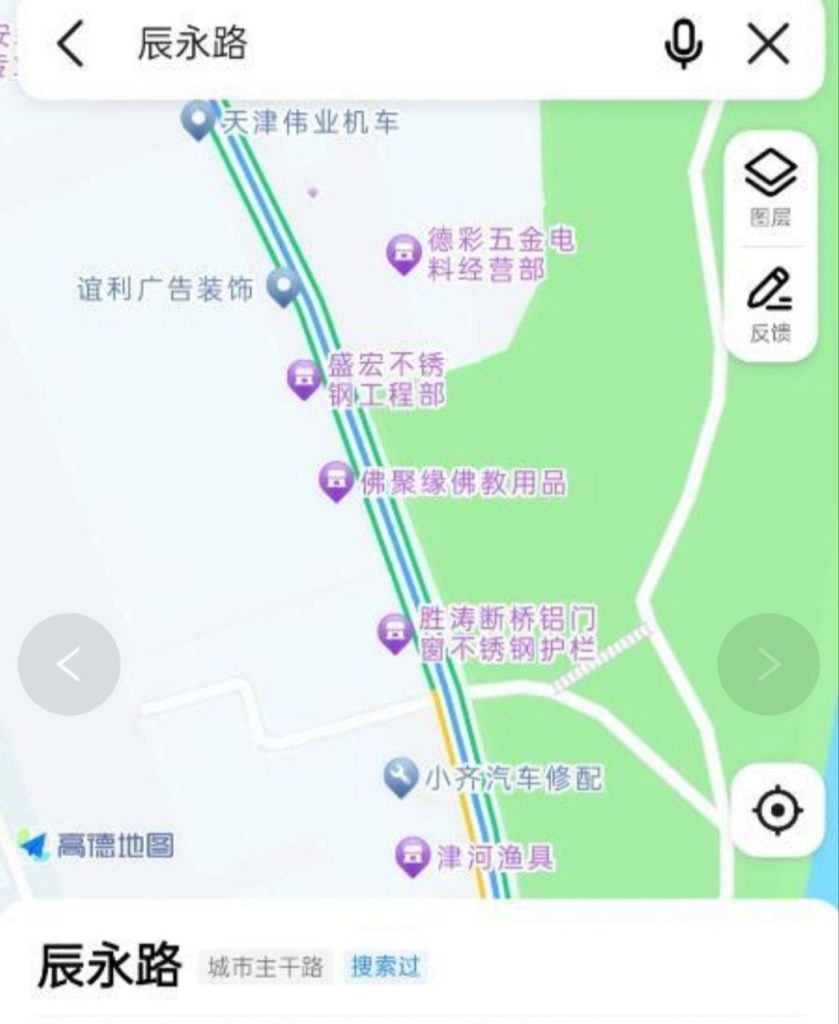Image resolution: width=839 pixels, height=1024 pixels.
Task: Open the 盛宏不锈钢工程部 marker
Action: tap(303, 377)
